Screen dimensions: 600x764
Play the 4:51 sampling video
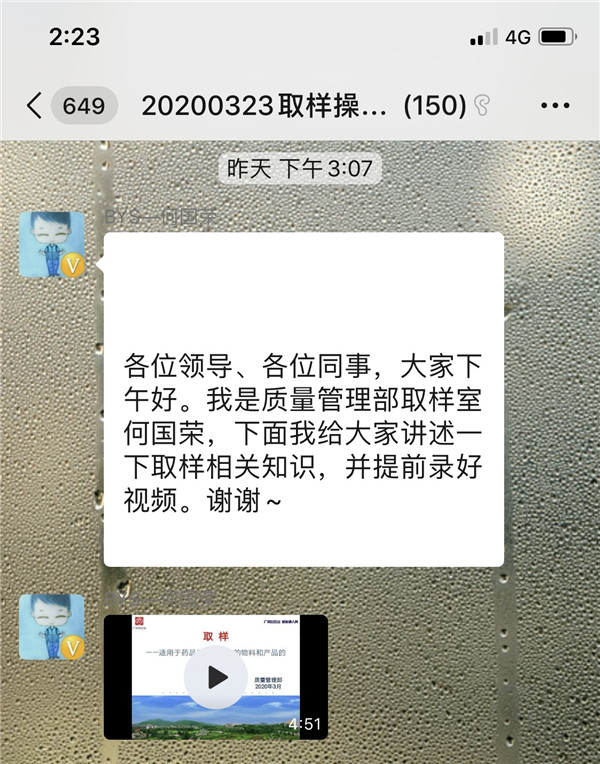[x=216, y=677]
